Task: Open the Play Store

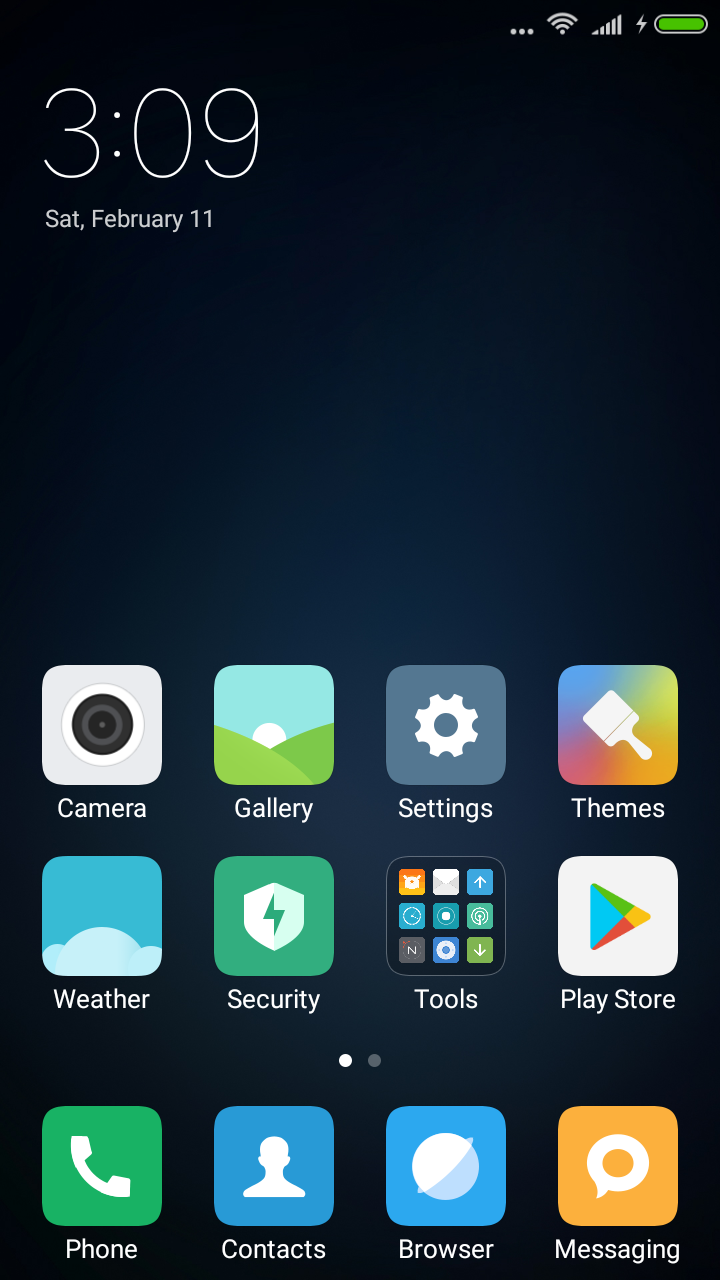Action: pos(618,916)
